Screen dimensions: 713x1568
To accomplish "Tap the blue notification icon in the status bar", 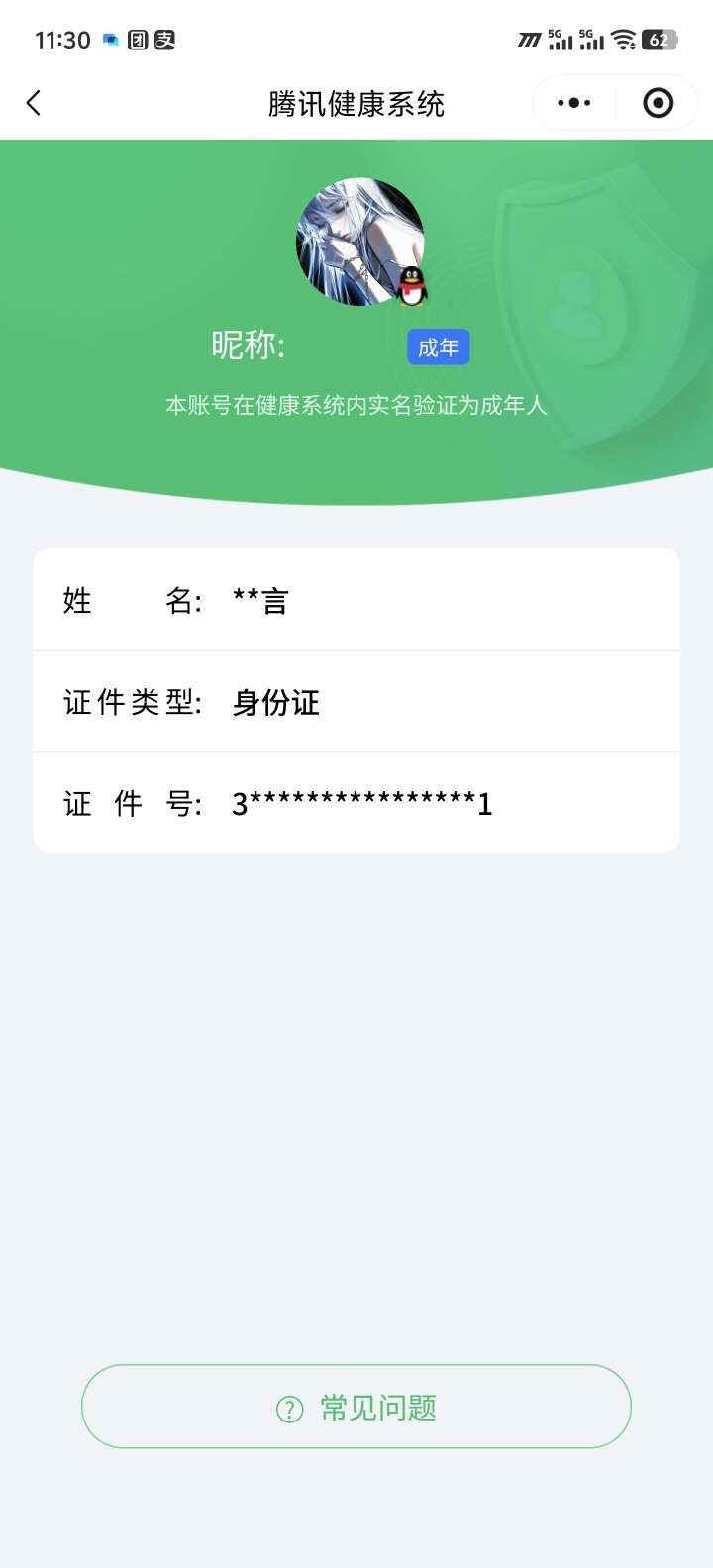I will 109,40.
